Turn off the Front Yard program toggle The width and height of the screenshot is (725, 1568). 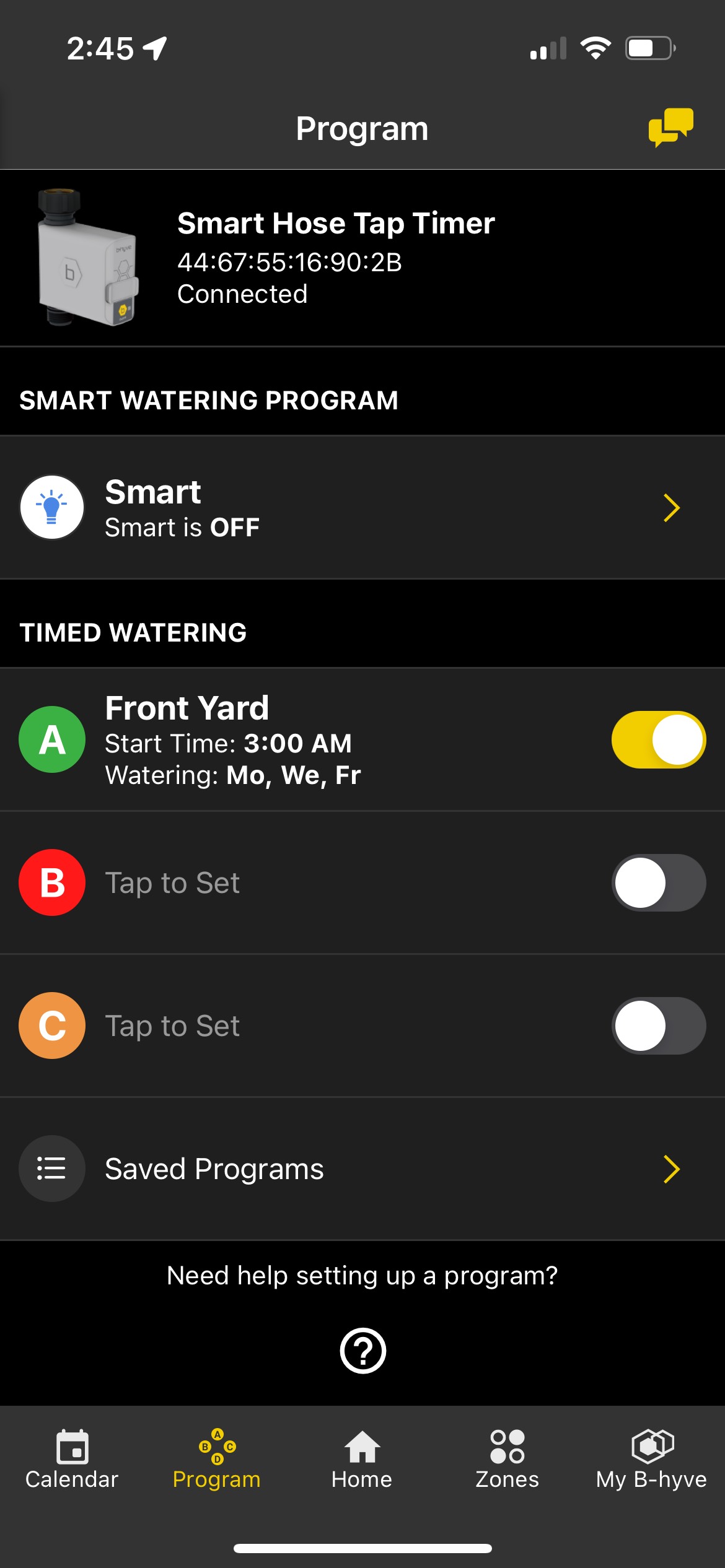click(x=659, y=739)
